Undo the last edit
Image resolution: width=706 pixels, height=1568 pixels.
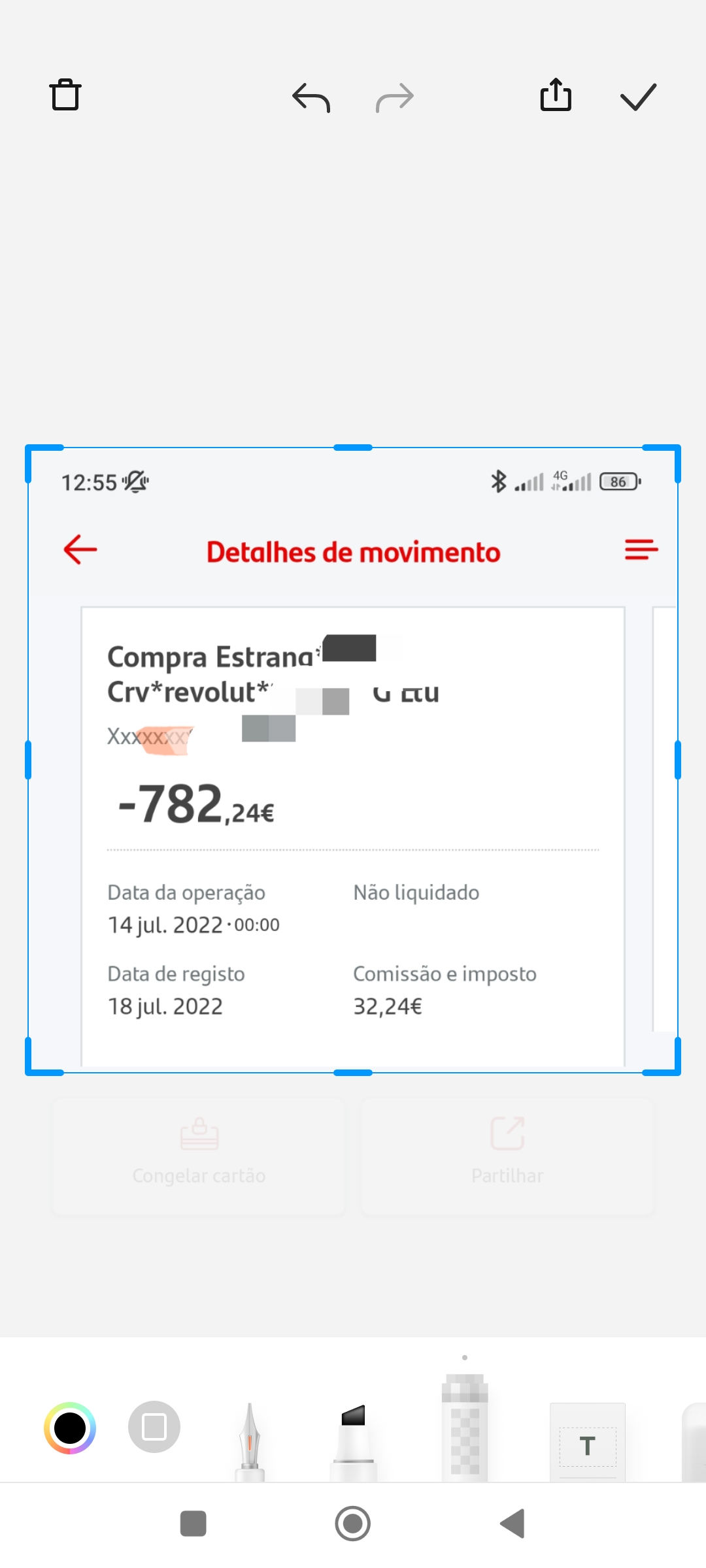coord(311,98)
